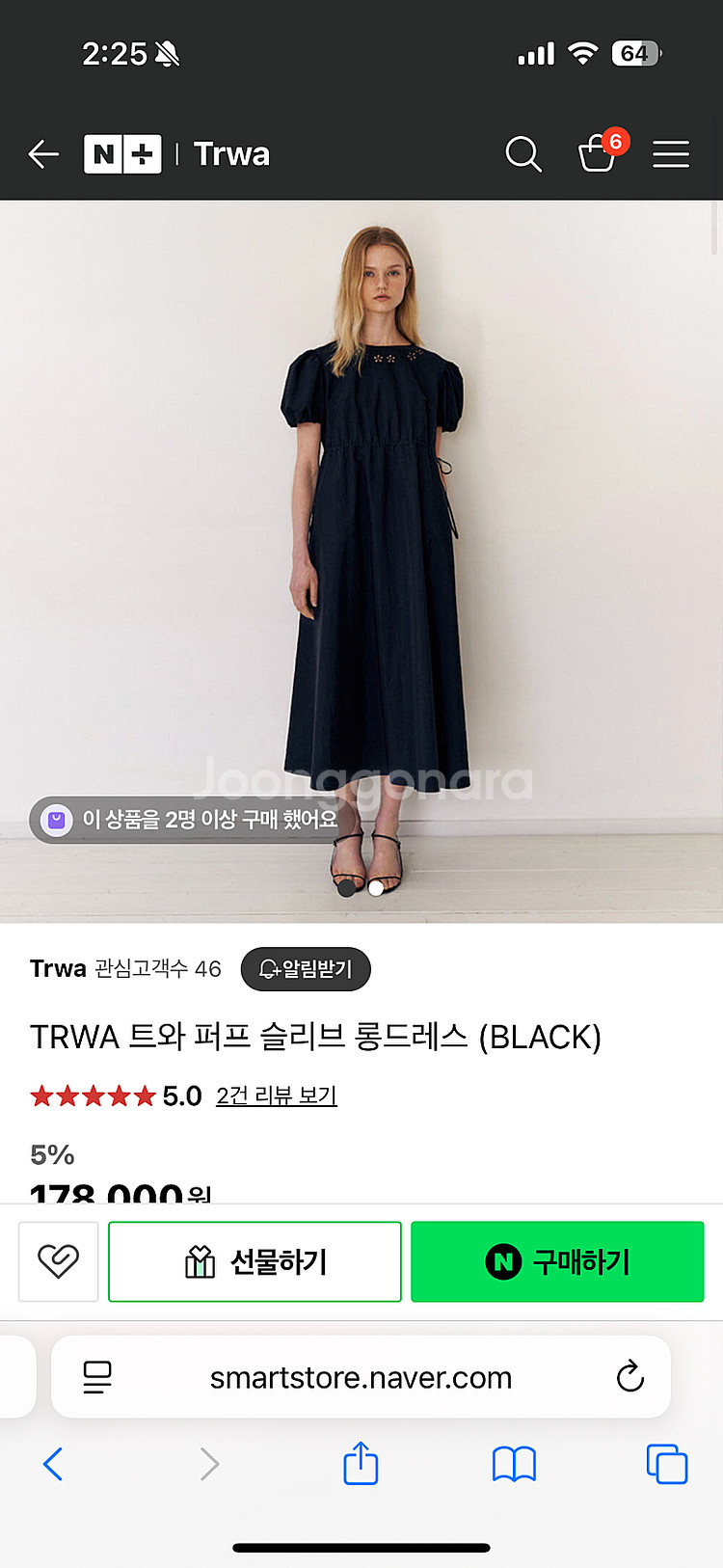Share this page from Safari toolbar

361,1463
